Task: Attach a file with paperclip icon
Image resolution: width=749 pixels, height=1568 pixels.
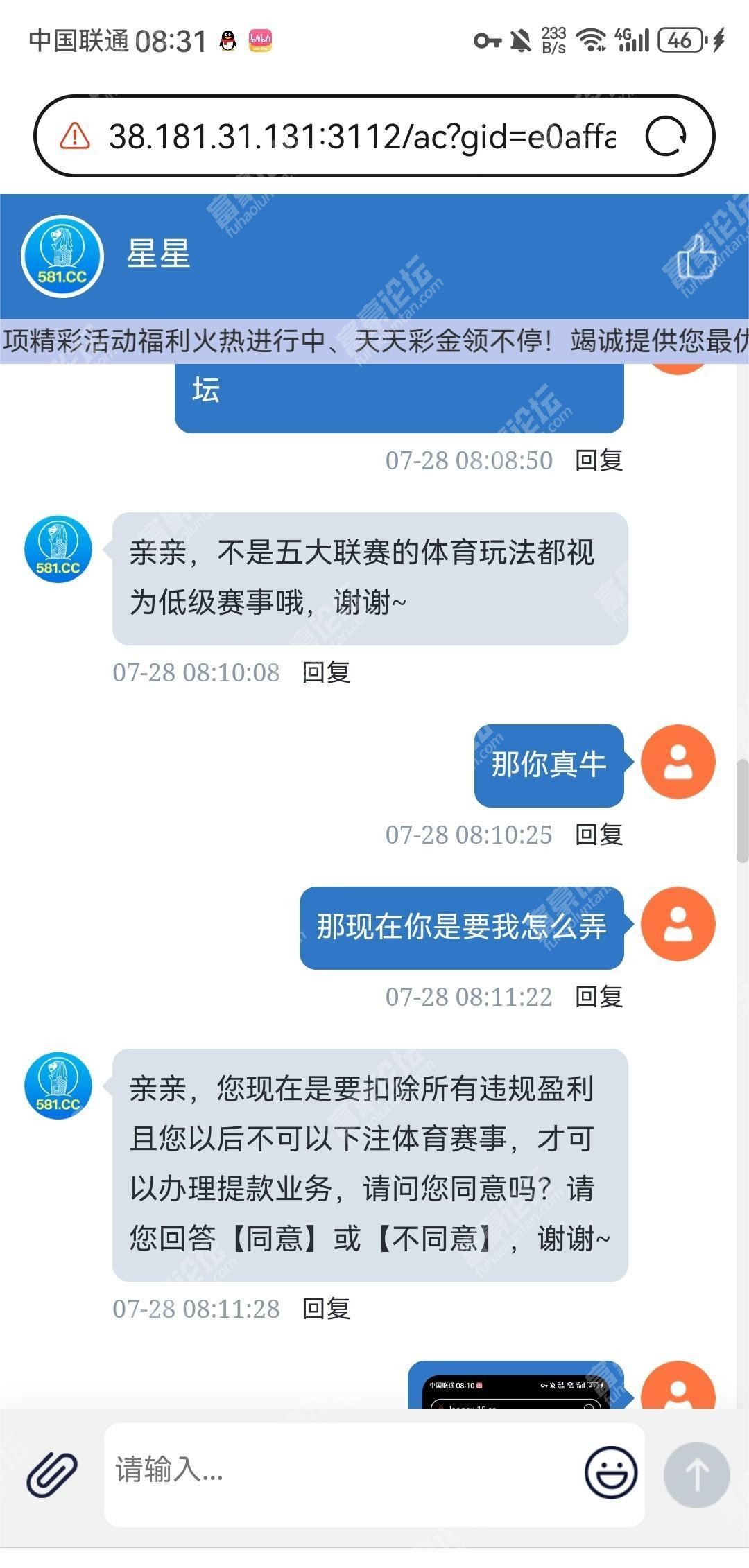Action: click(x=52, y=1474)
